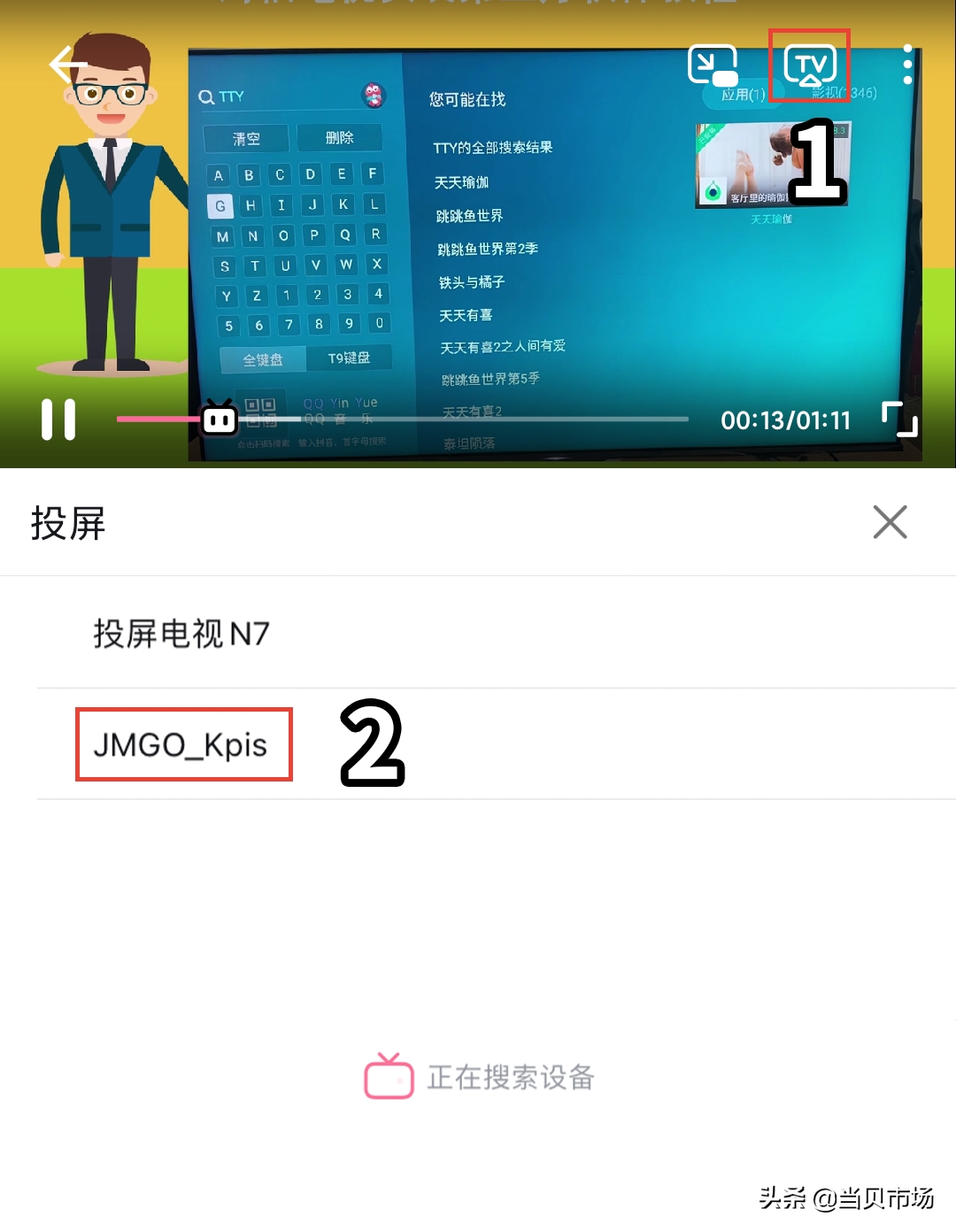Tap the TV cast icon
This screenshot has height=1232, width=956.
[810, 66]
